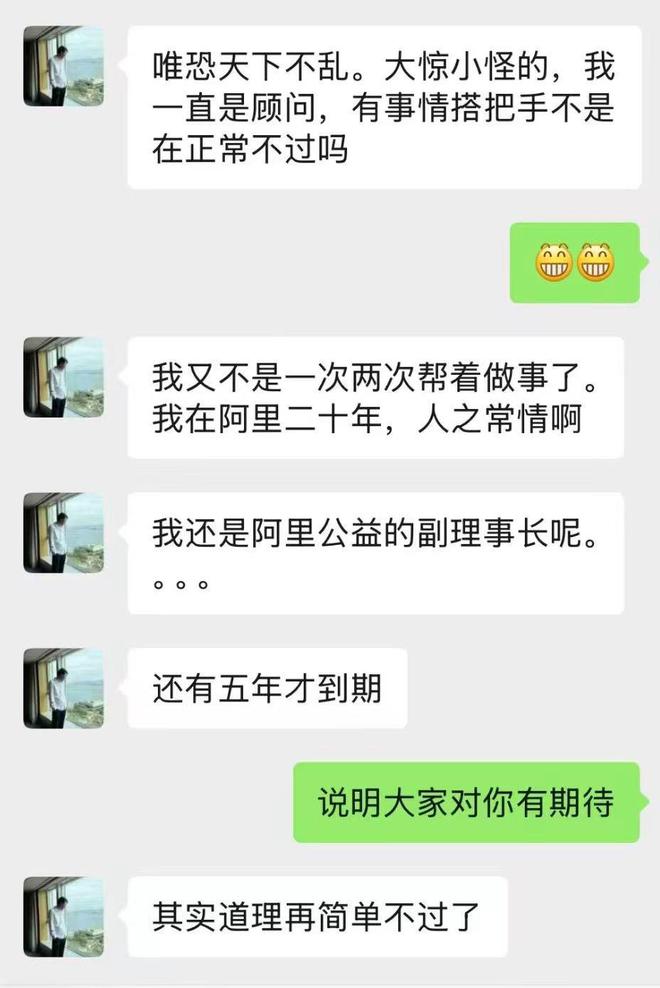Viewport: 660px width, 988px height.
Task: Open avatar beside "我还是阿里公益的副理事长呢" message
Action: [63, 532]
